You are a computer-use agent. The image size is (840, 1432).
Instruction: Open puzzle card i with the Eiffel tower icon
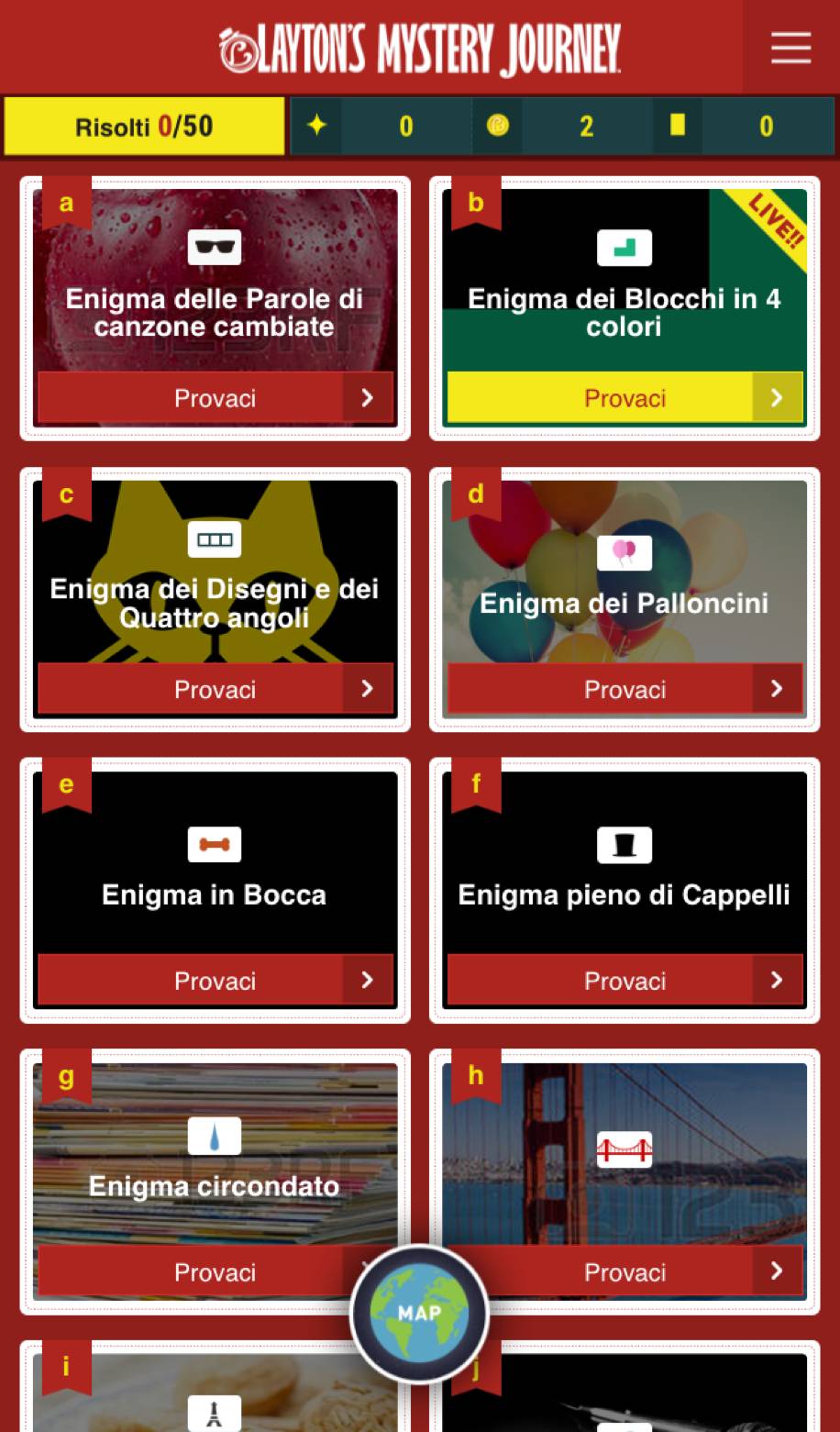215,1394
